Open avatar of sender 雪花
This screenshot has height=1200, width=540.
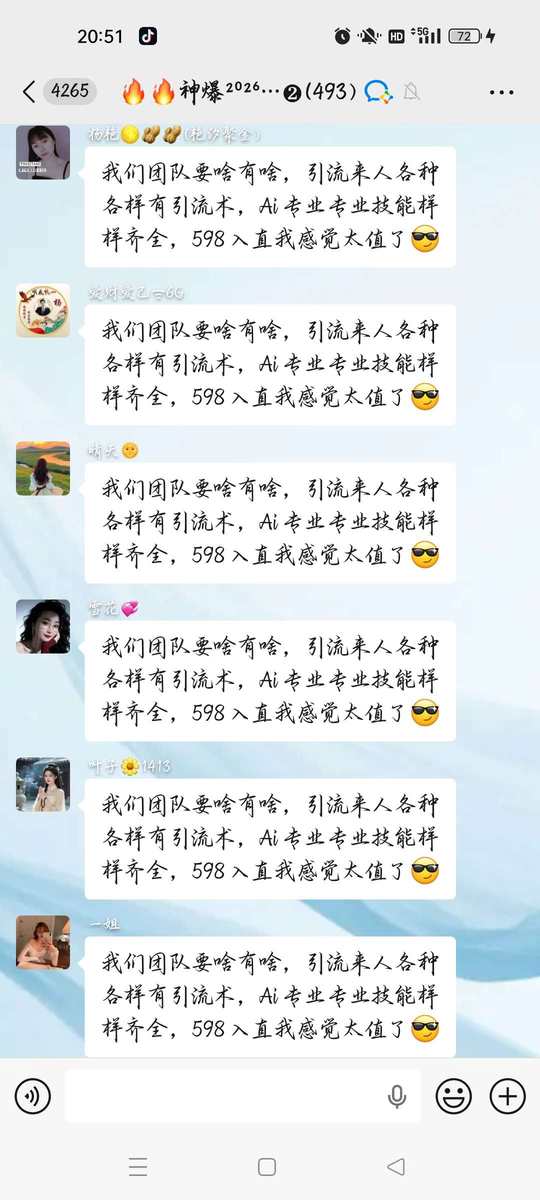tap(43, 626)
